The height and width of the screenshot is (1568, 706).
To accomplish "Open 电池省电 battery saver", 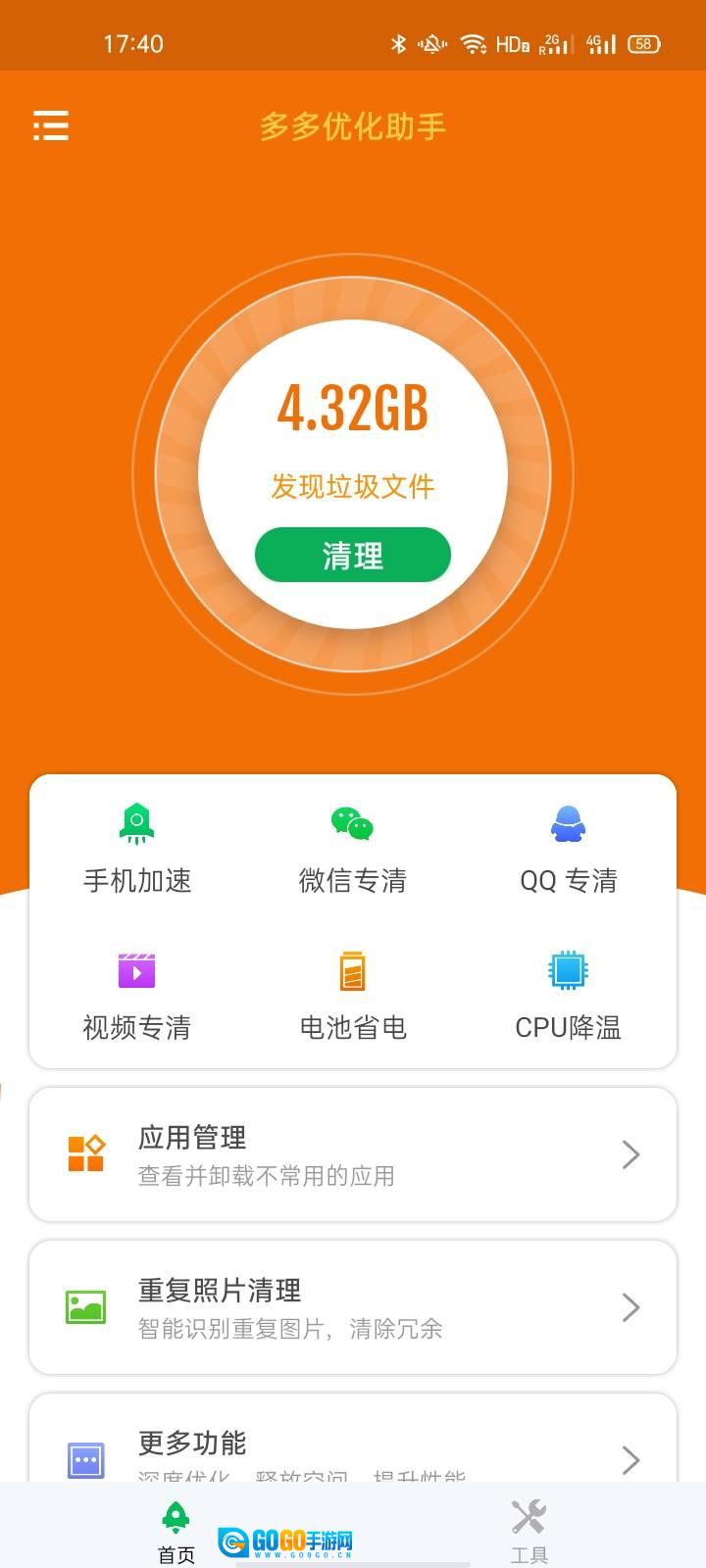I will (x=353, y=995).
